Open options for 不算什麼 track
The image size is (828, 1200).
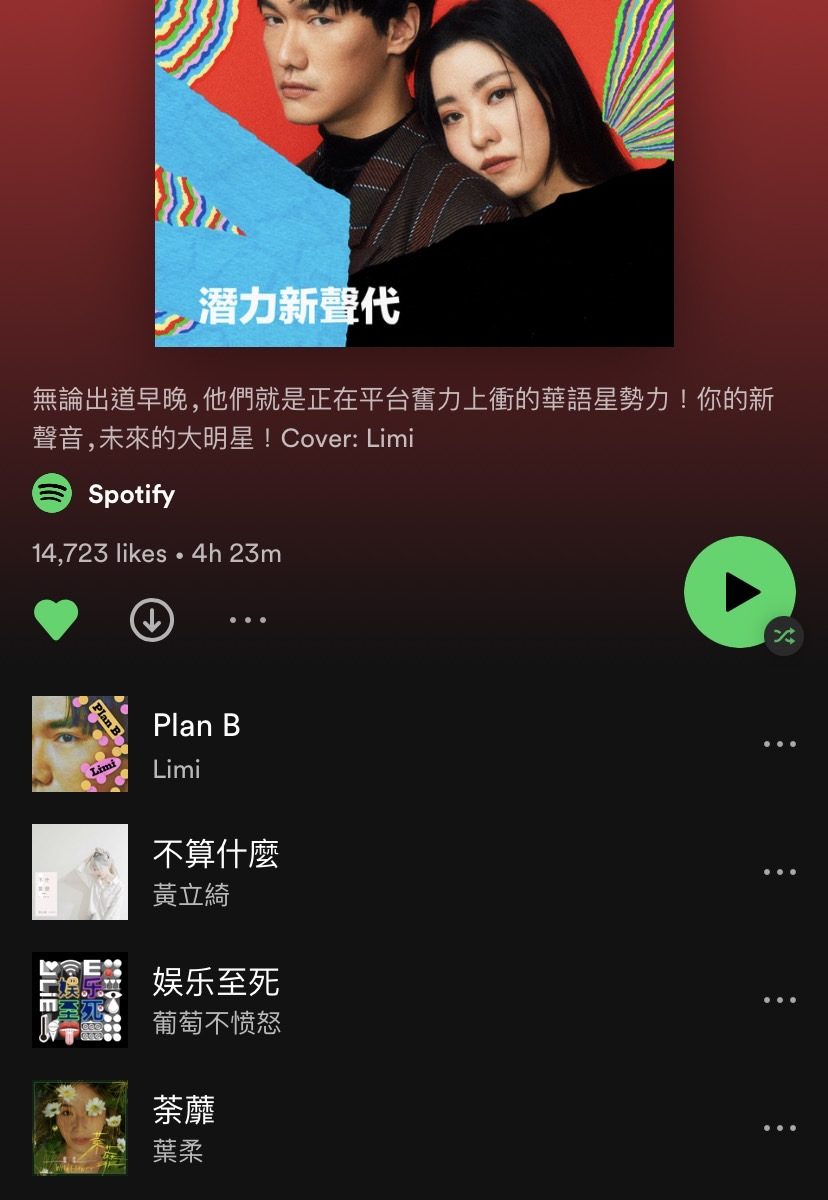(x=779, y=872)
